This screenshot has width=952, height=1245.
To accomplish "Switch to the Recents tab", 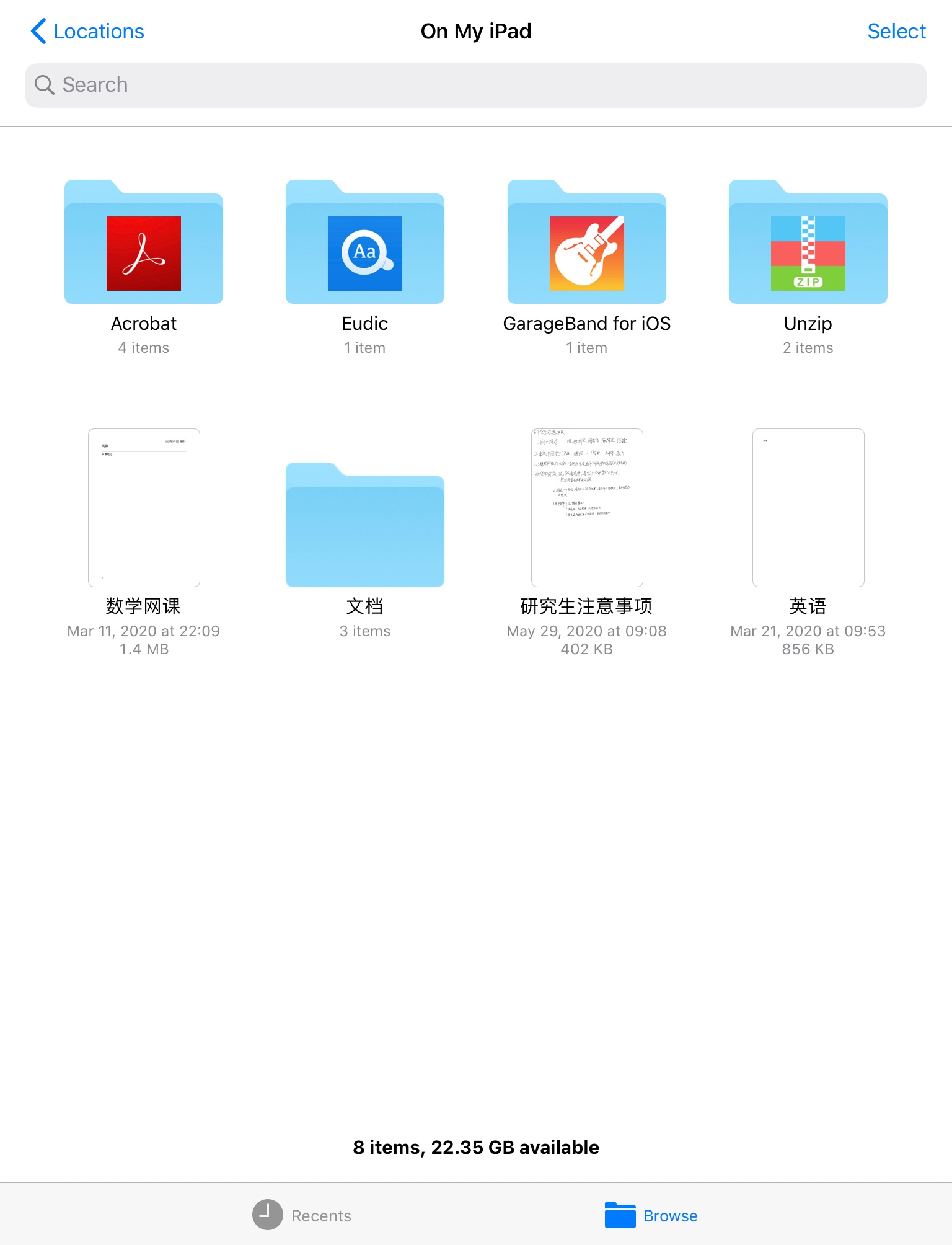I will 302,1215.
